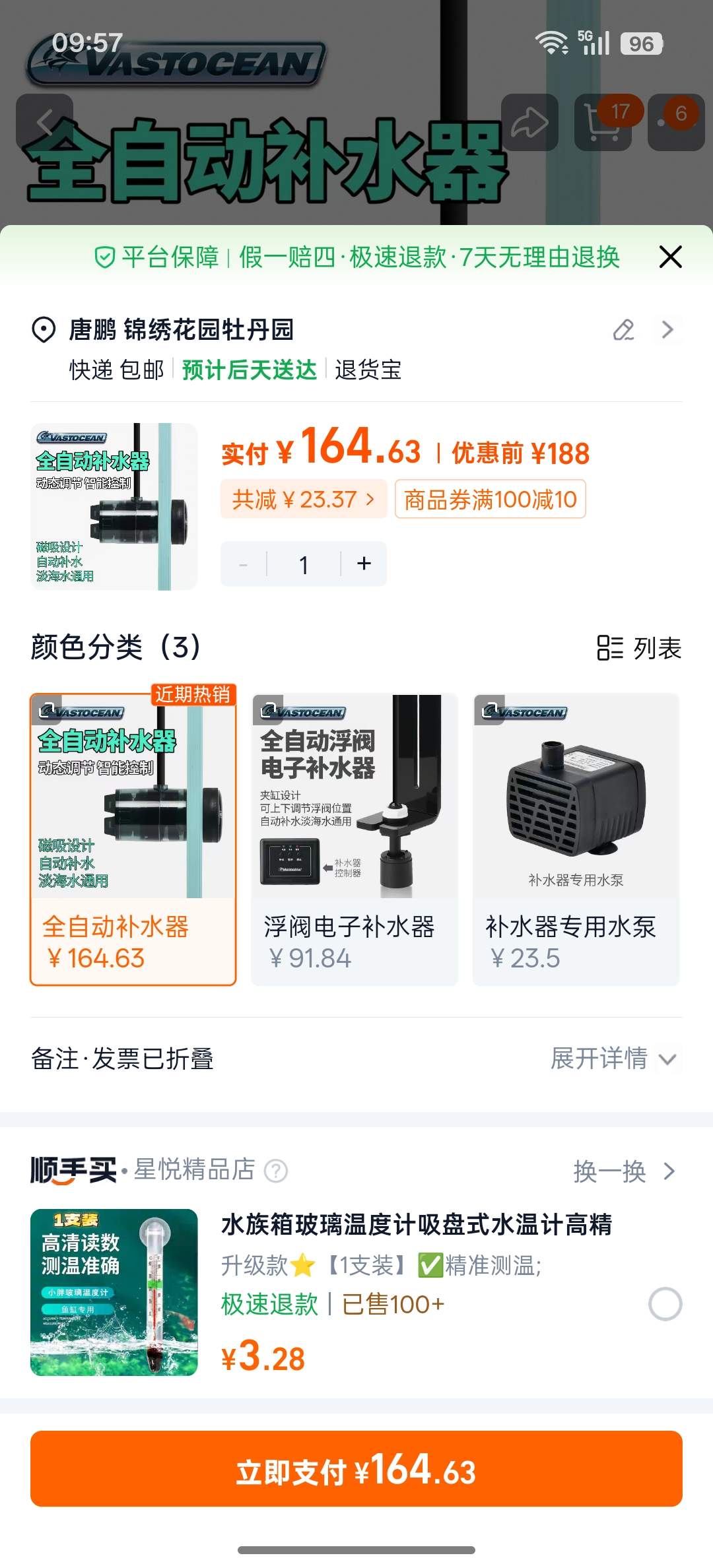Tap 立即支付 ¥164.63 to pay
713x1568 pixels.
(x=356, y=1468)
